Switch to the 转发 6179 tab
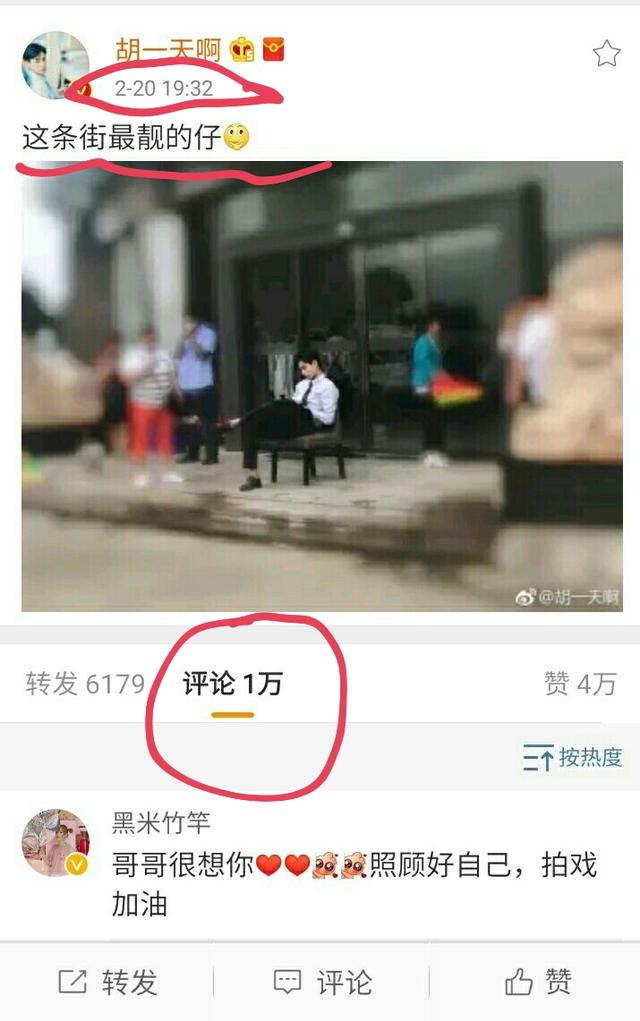 [86, 684]
